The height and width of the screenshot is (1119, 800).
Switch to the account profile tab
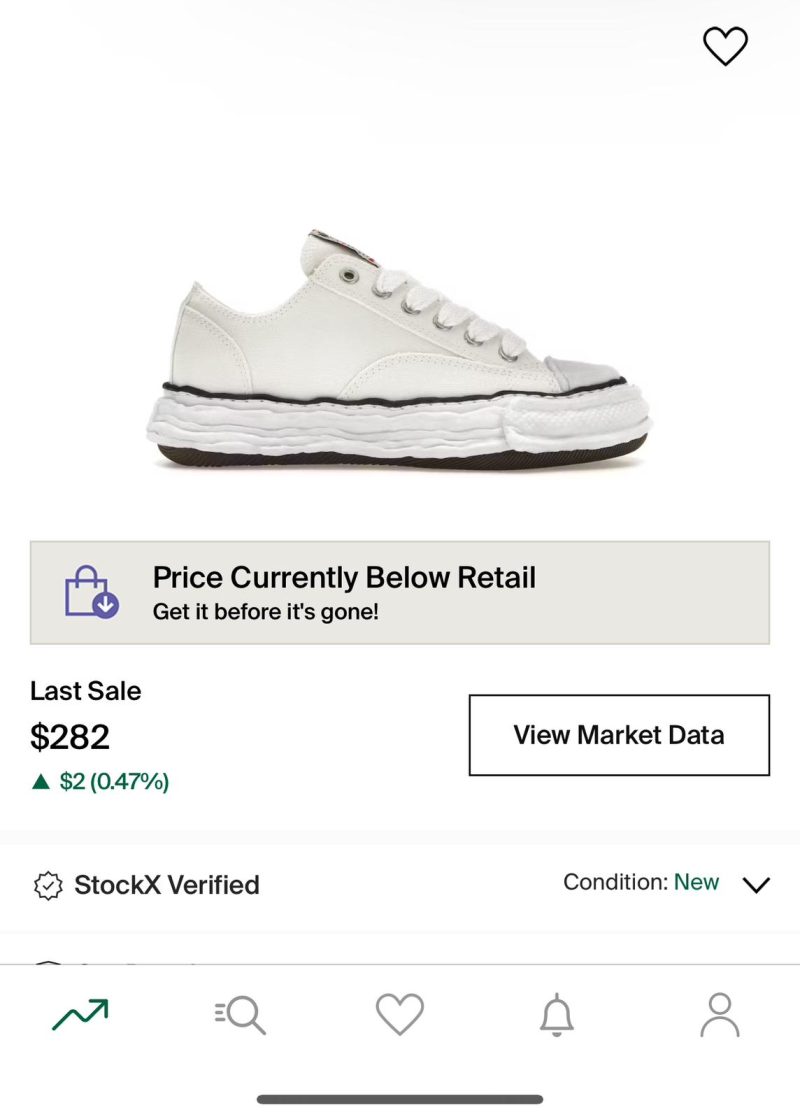(x=719, y=1015)
